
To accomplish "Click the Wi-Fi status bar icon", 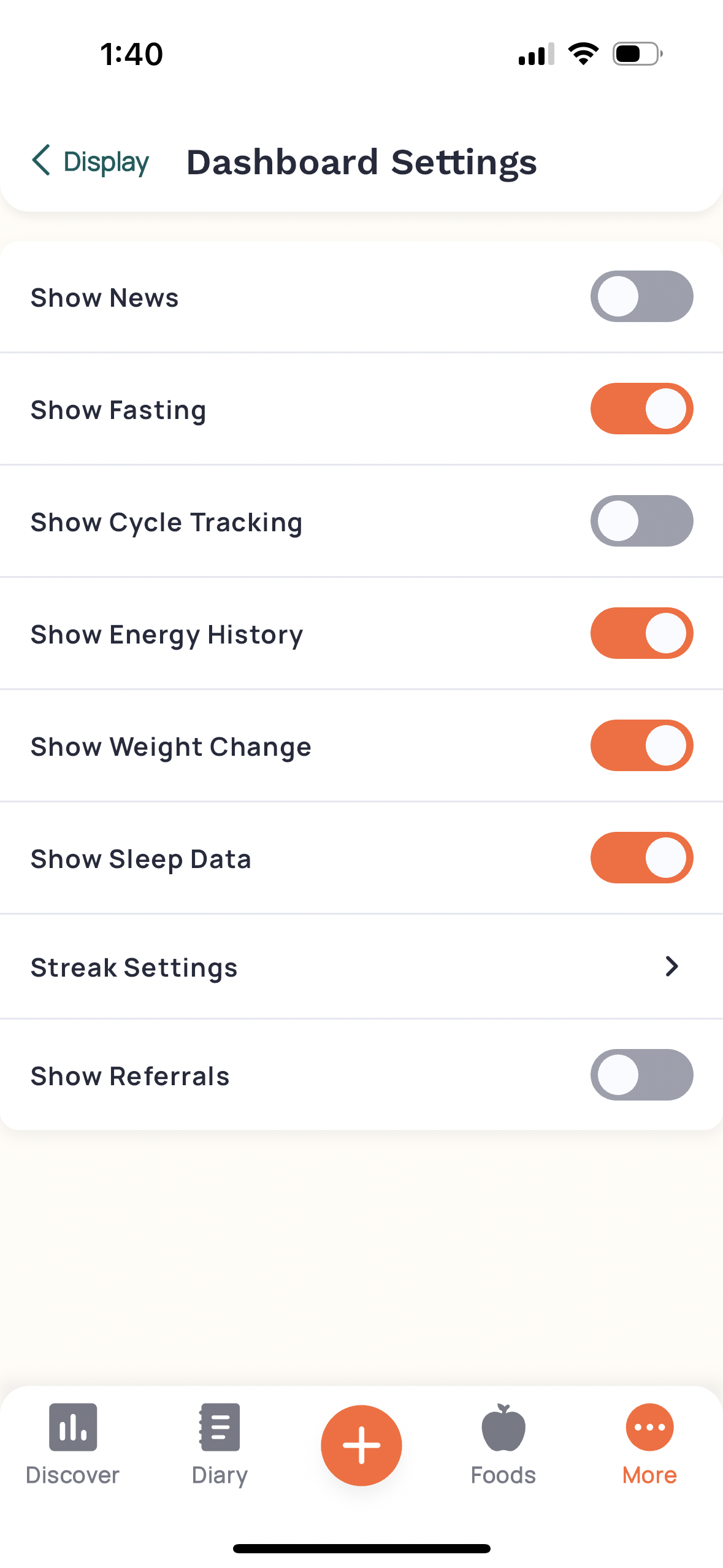I will (583, 53).
